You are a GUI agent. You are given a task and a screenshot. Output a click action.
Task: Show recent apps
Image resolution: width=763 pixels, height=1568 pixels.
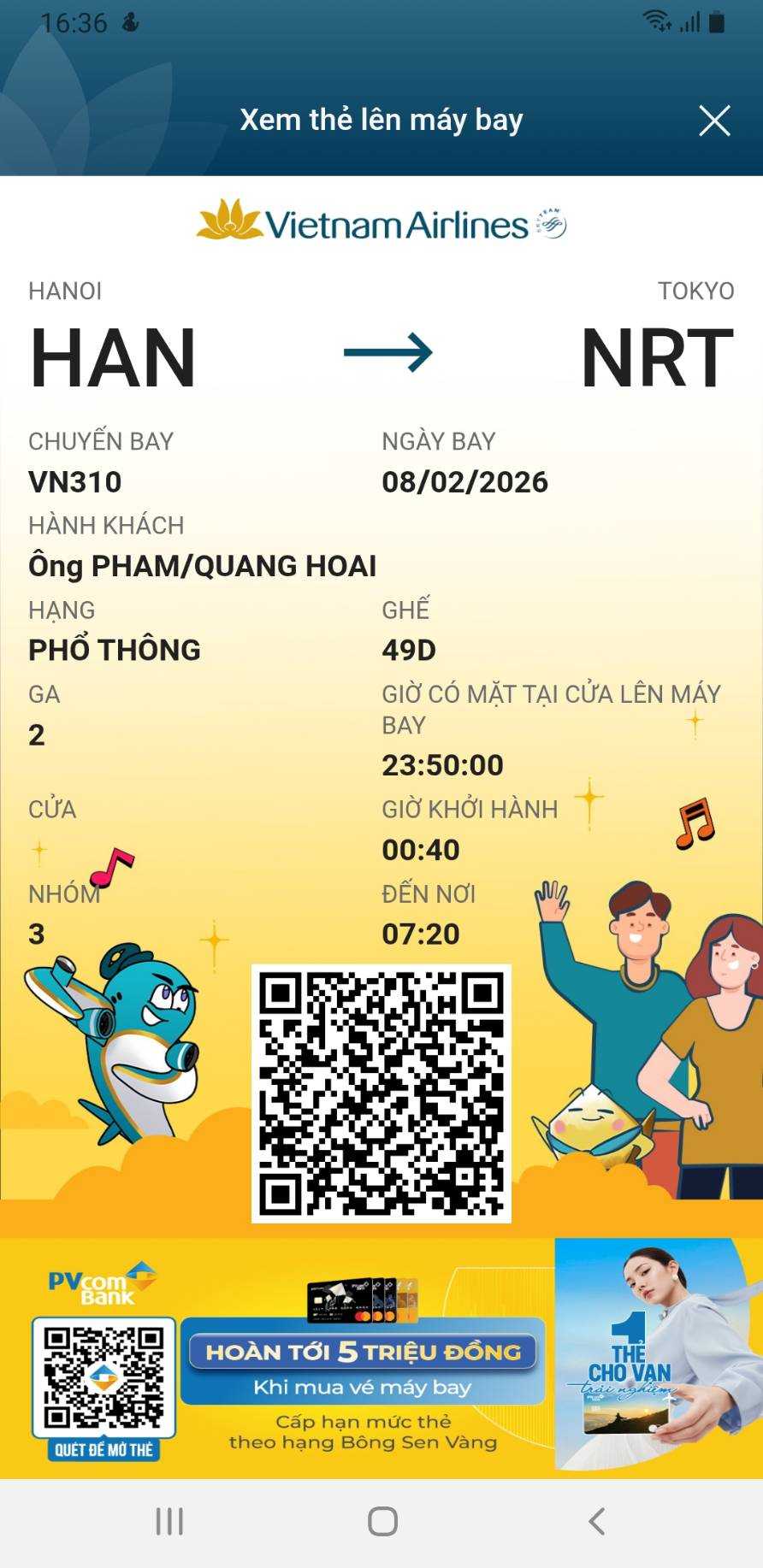point(169,1521)
